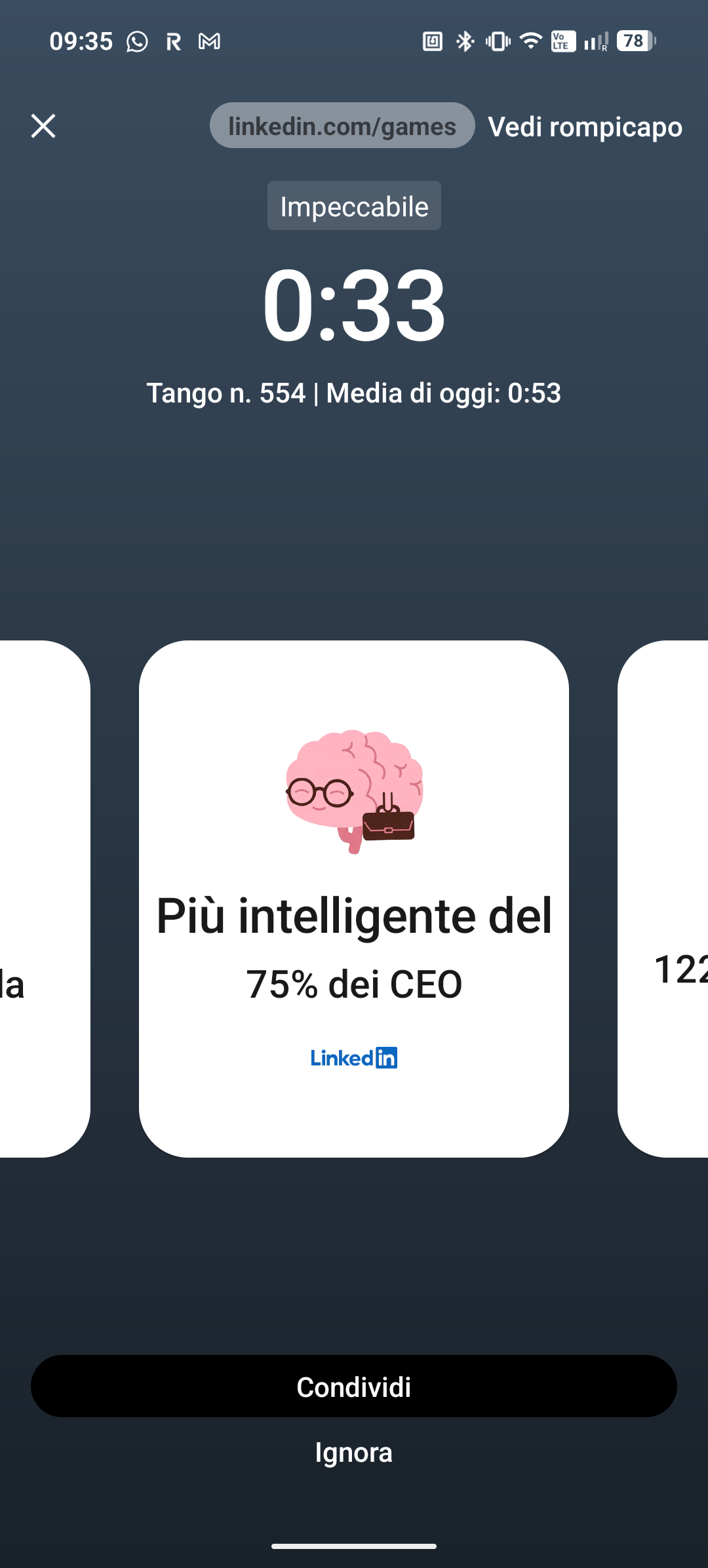This screenshot has height=1568, width=708.
Task: Tap the Vedi rompicapo link
Action: (585, 127)
